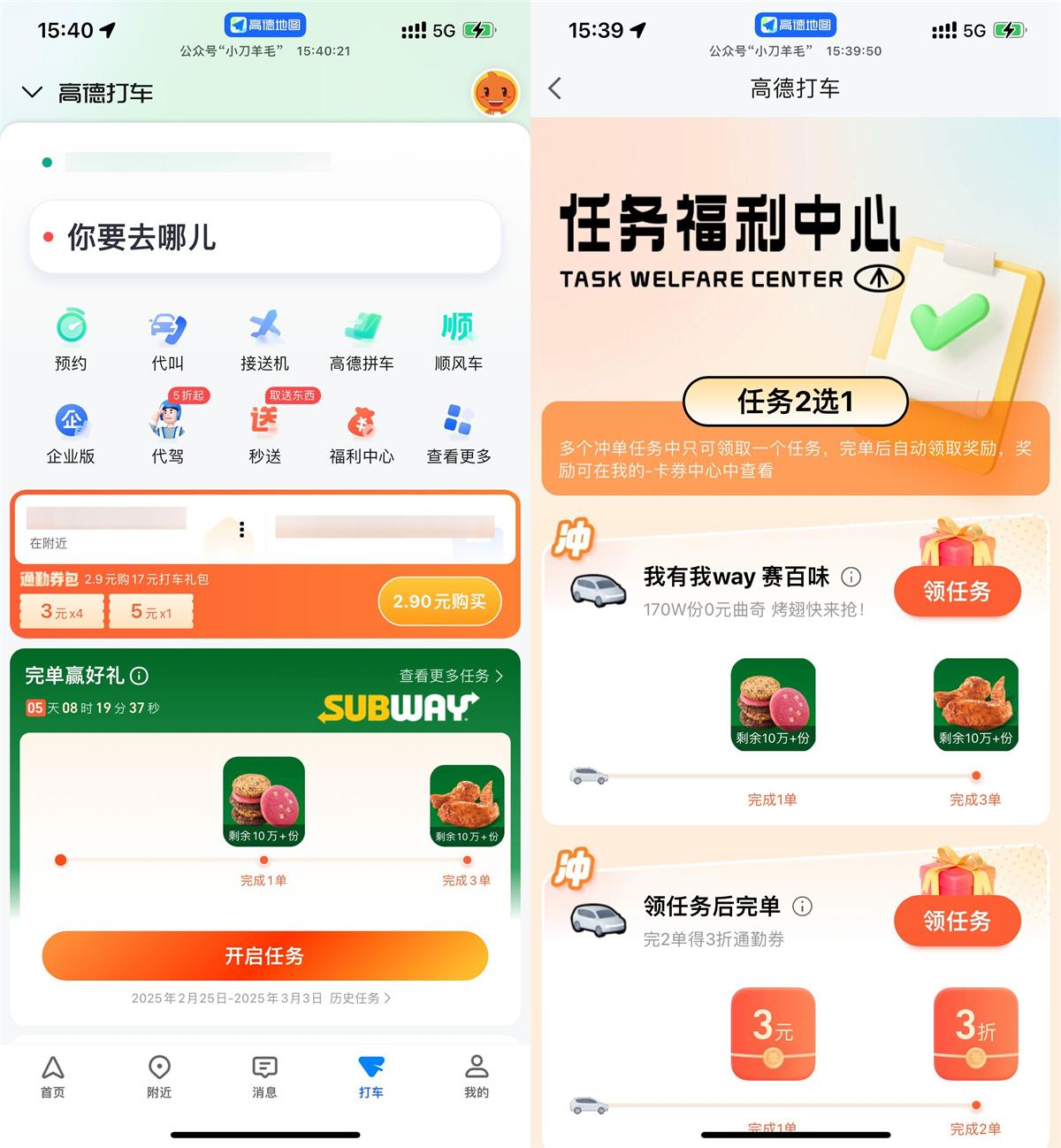This screenshot has height=1148, width=1061.
Task: Claim the 领任务后完单 task
Action: coord(957,921)
